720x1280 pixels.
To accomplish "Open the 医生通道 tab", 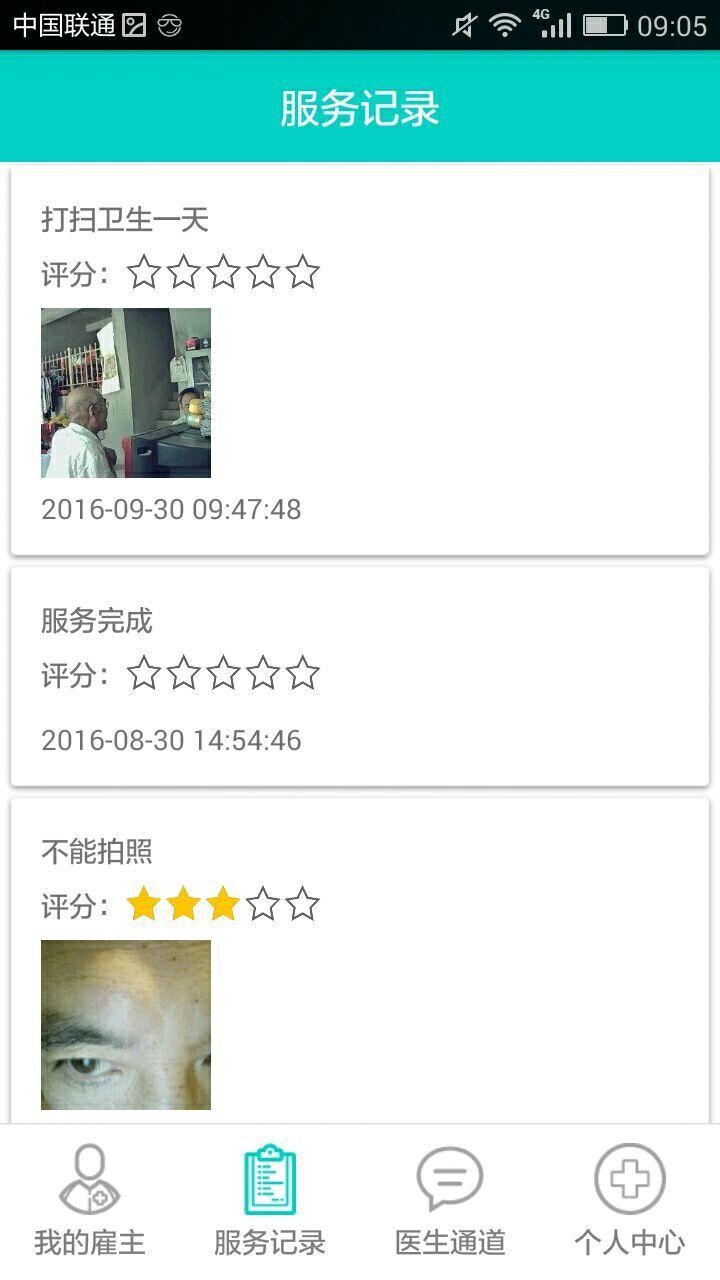I will coord(450,1200).
